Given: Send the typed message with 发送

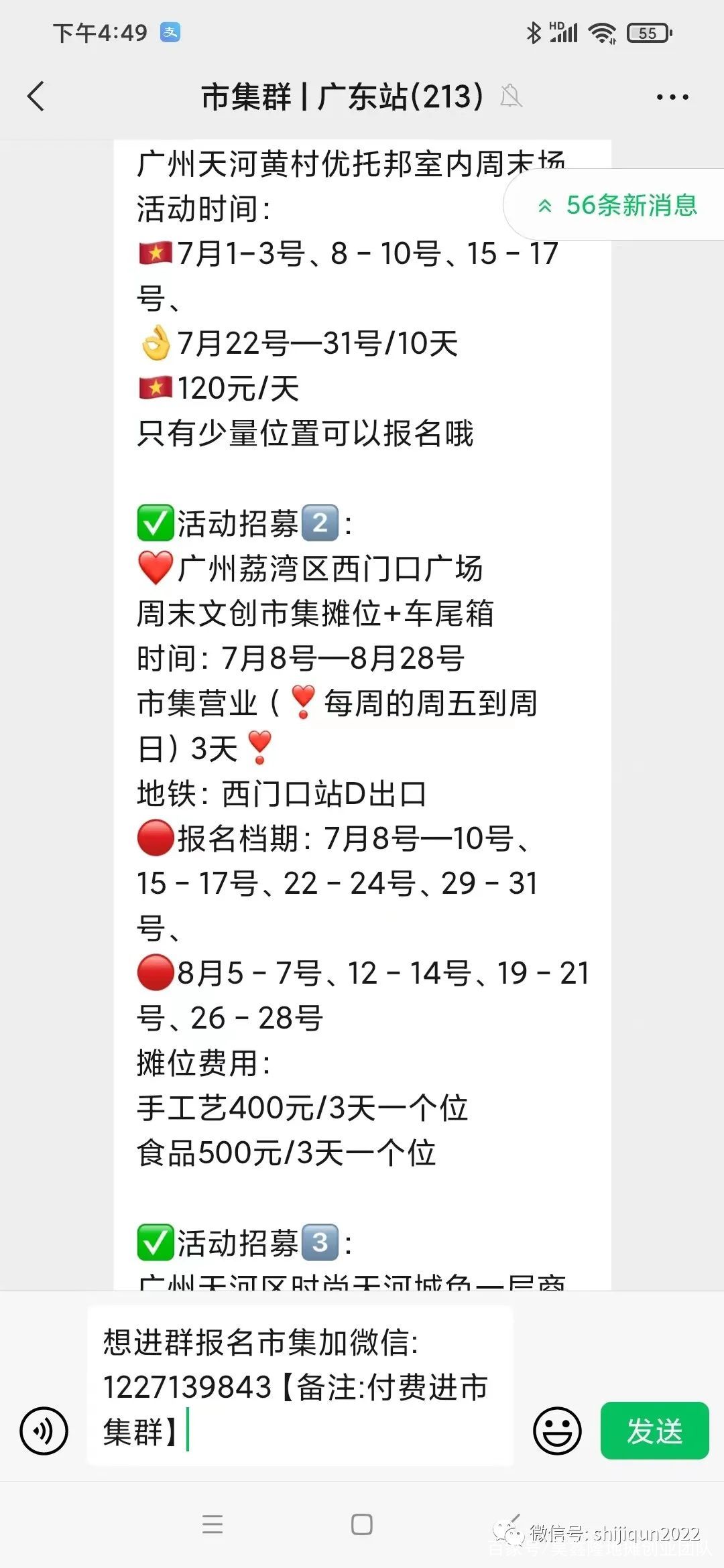Looking at the screenshot, I should [654, 1431].
